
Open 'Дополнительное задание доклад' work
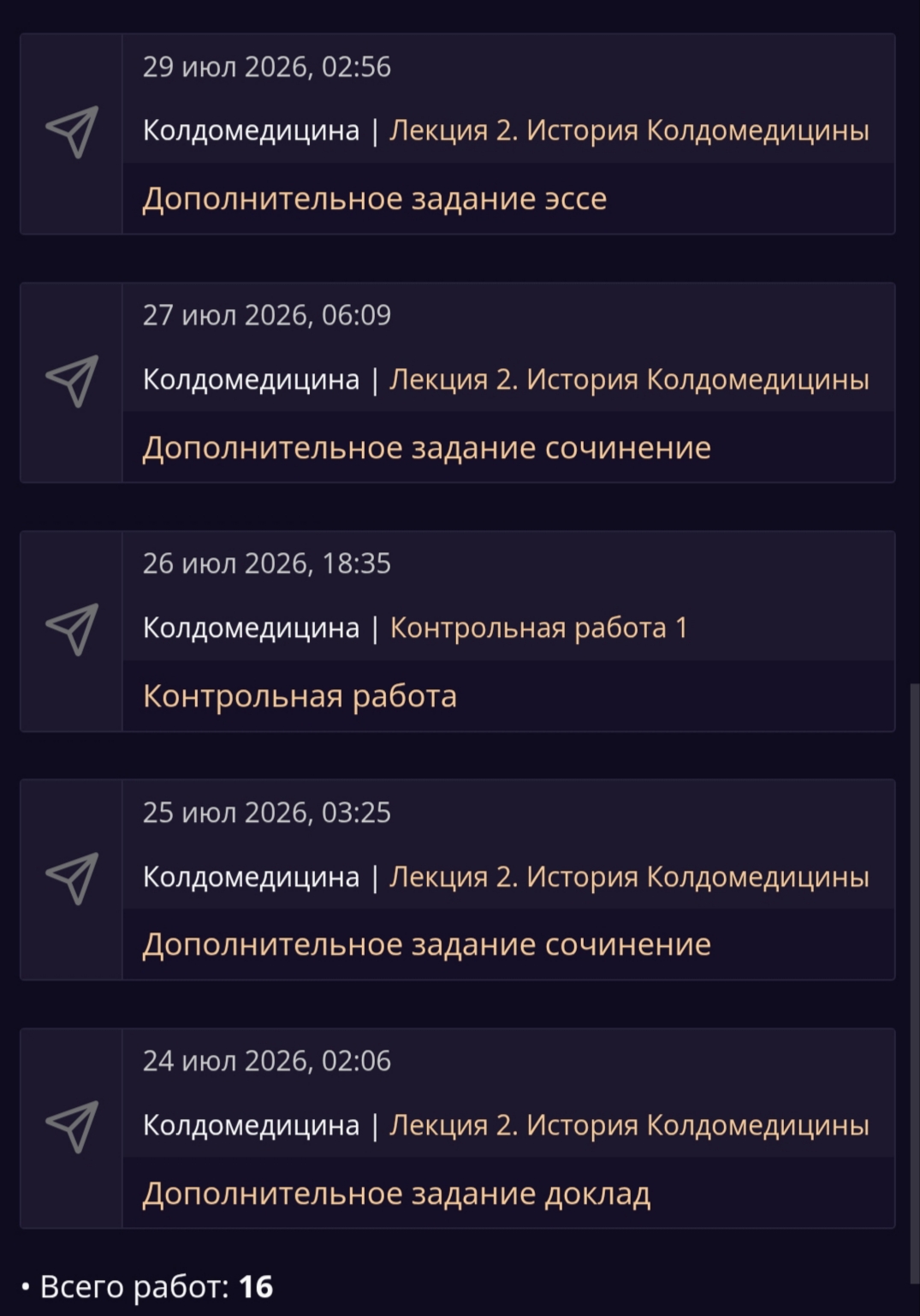396,1194
